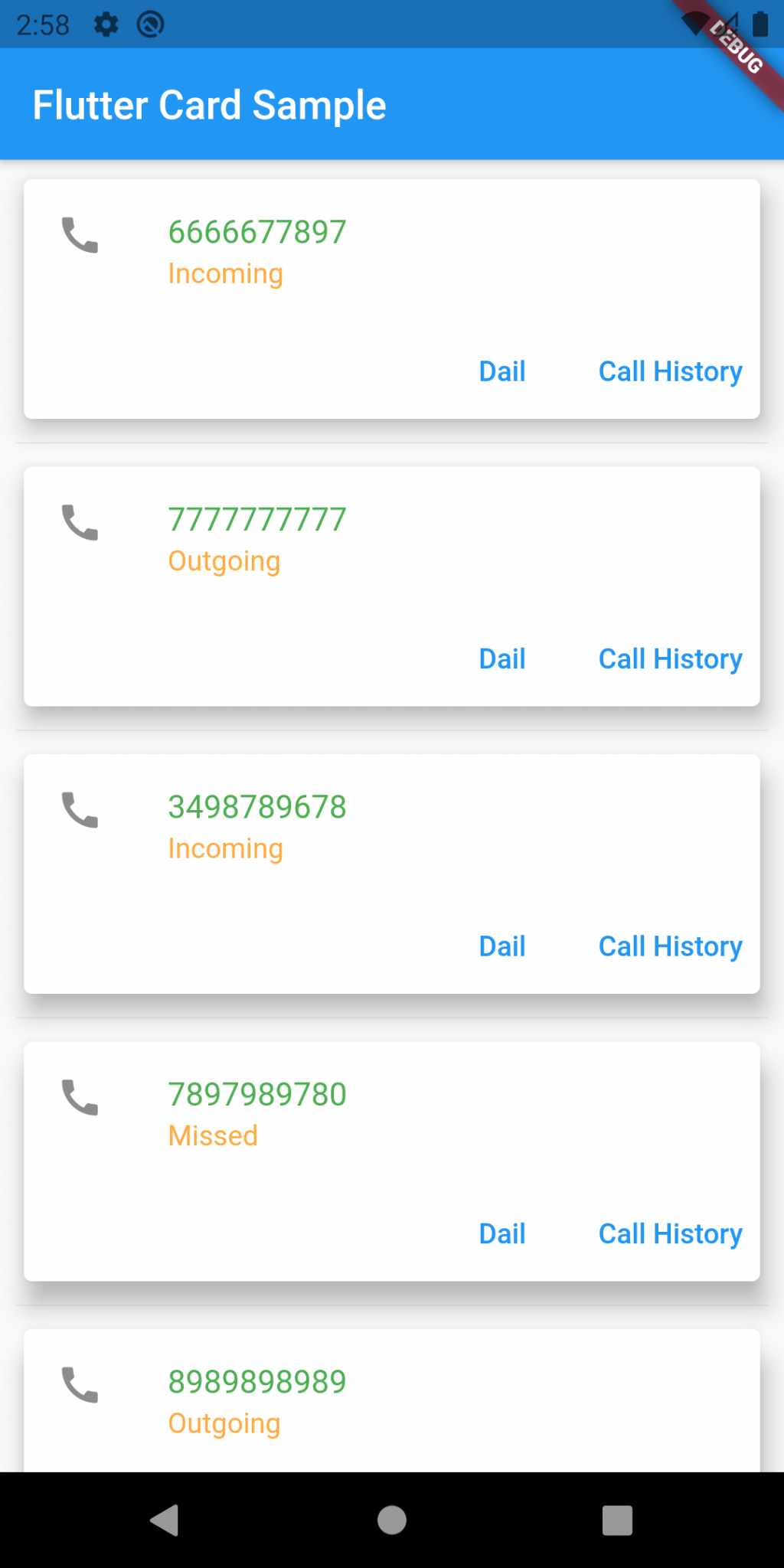The width and height of the screenshot is (784, 1568).
Task: Open the settings gear in the status bar
Action: (x=105, y=24)
